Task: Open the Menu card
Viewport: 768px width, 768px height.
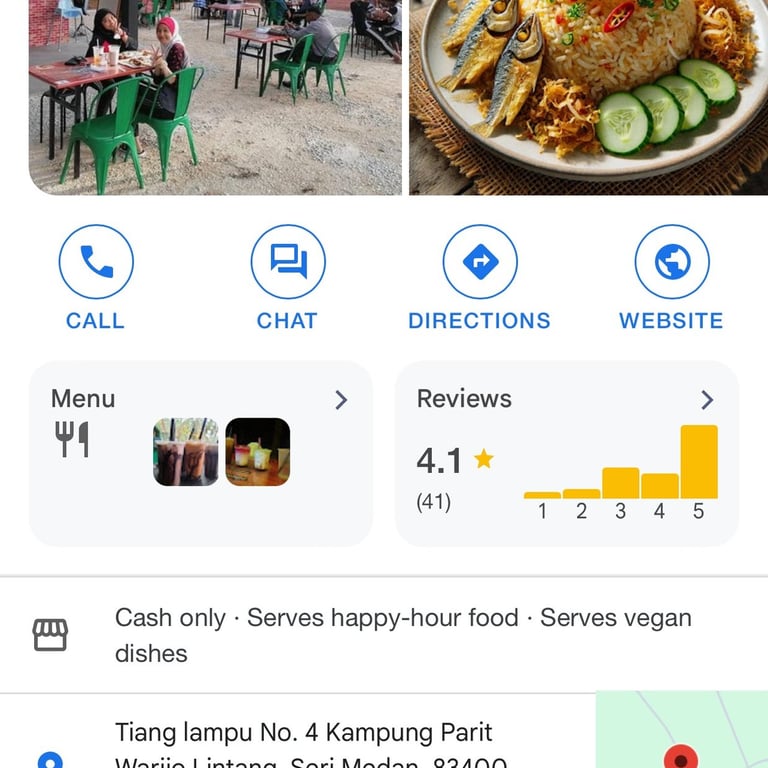Action: [200, 453]
